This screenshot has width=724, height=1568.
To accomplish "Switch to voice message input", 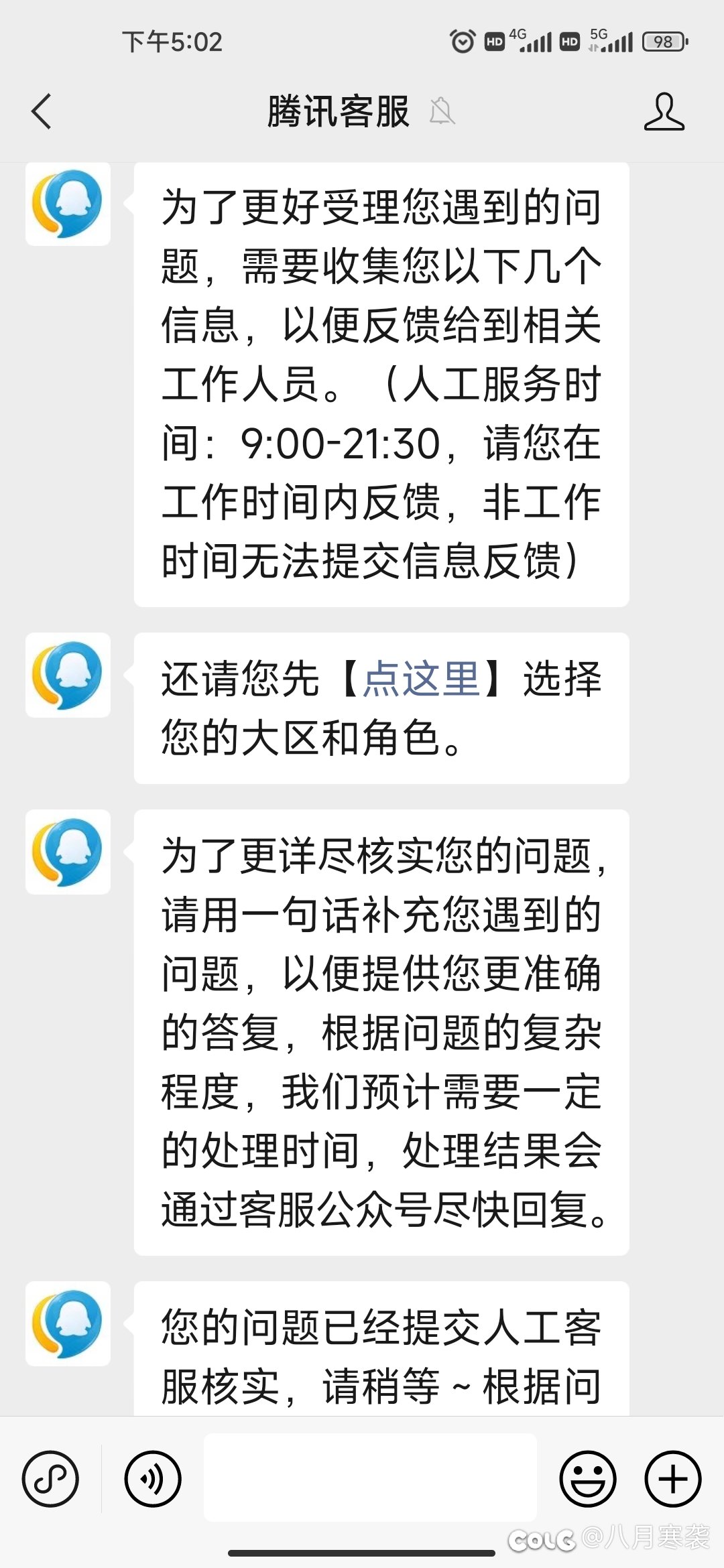I will point(153,1479).
